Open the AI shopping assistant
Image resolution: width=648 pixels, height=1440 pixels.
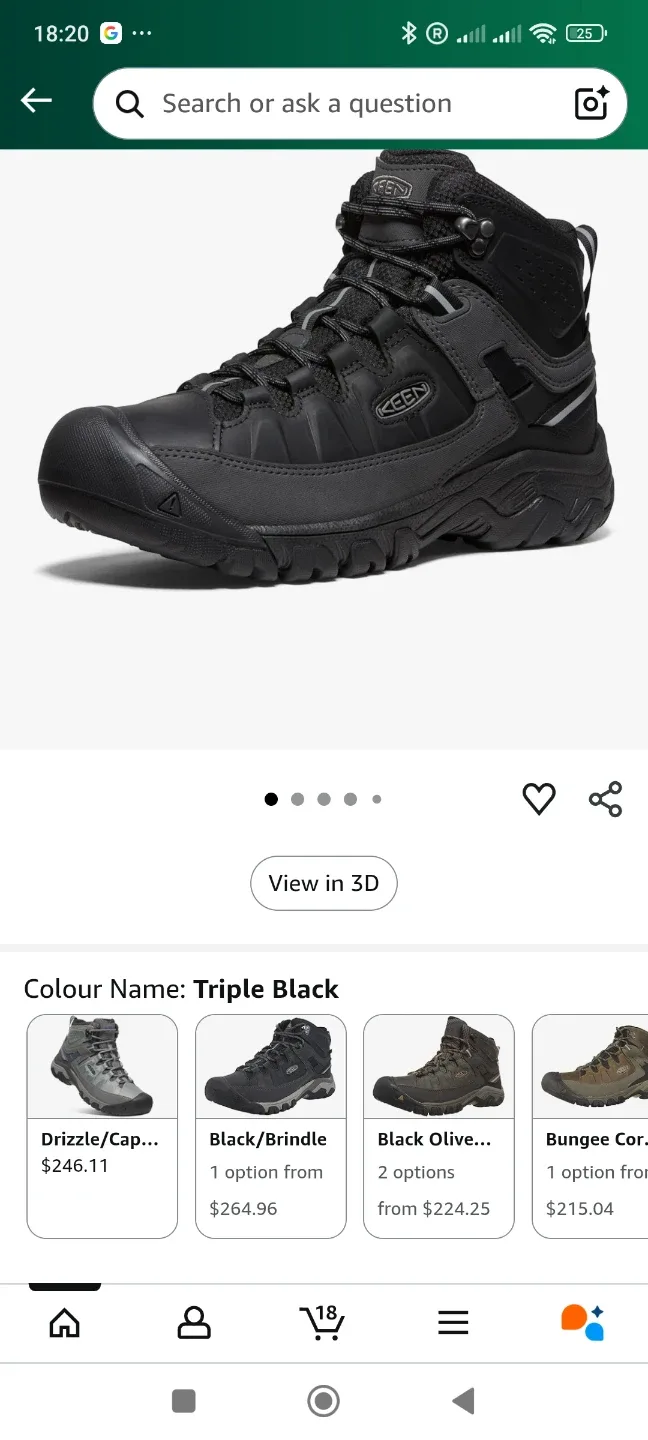[583, 1323]
